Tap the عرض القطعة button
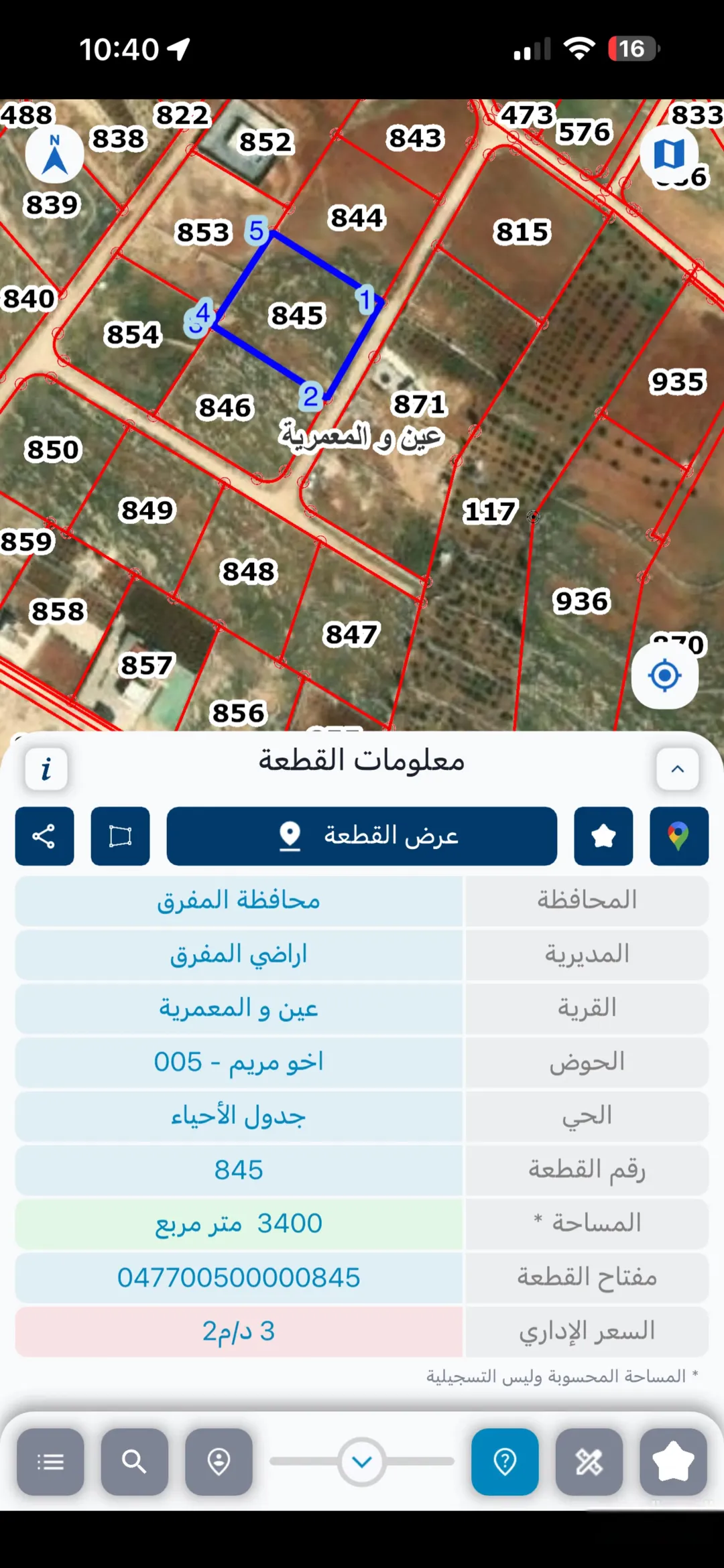724x1568 pixels. [x=362, y=836]
